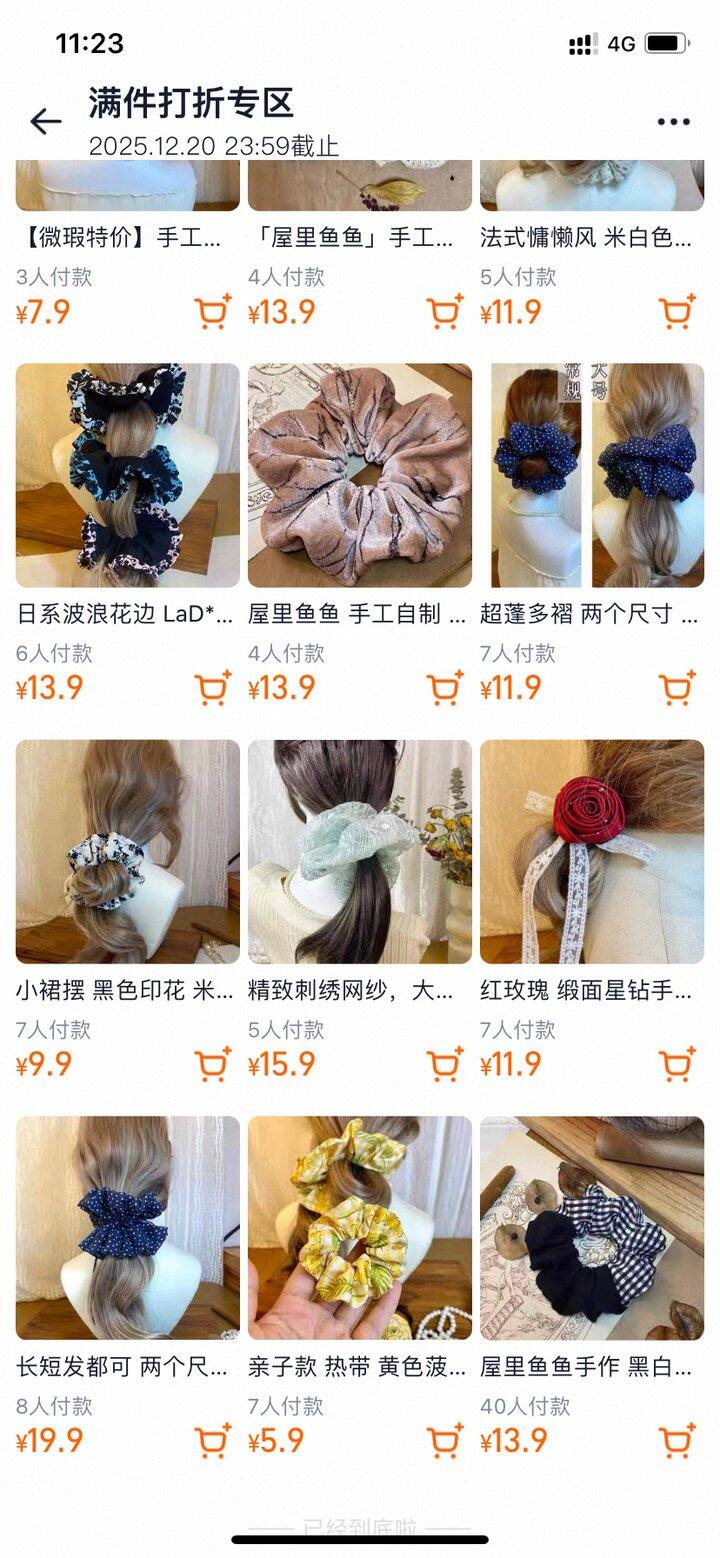Add 日系波浪花边 item to cart
720x1558 pixels.
[x=212, y=688]
